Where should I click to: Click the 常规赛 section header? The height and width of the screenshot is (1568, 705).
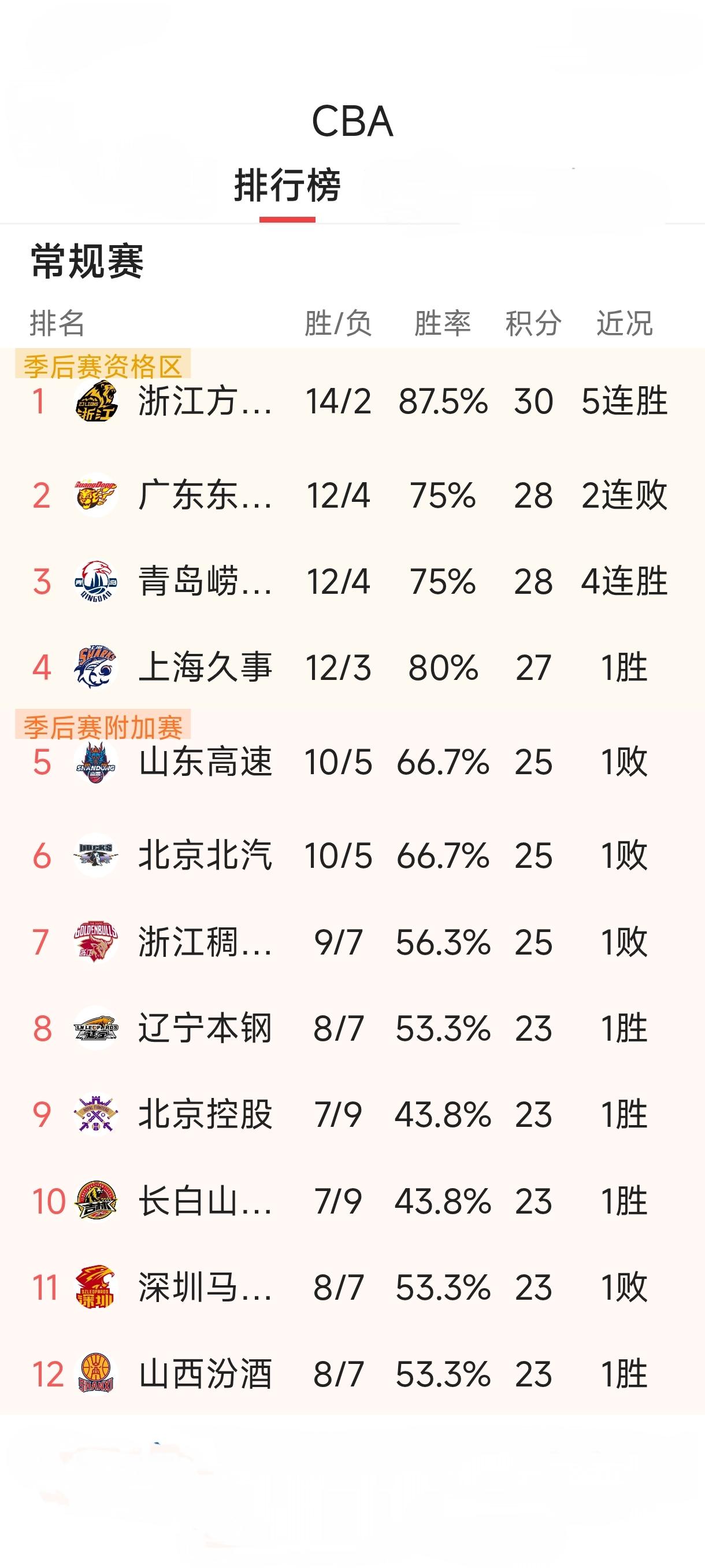85,261
